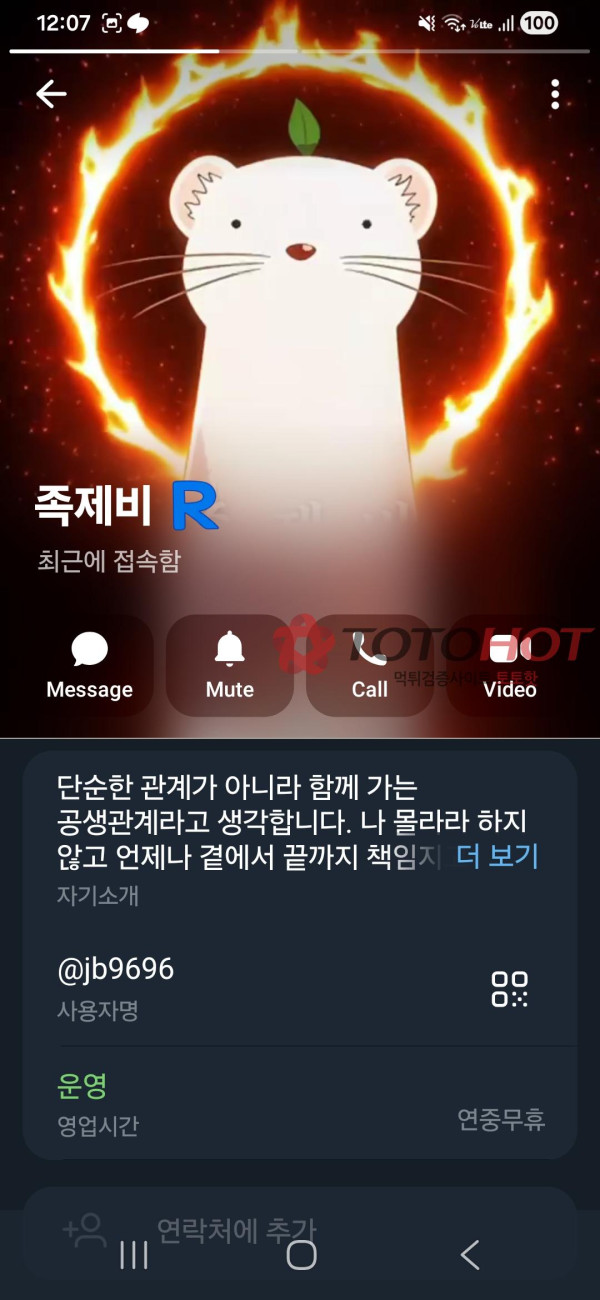Show the QR code for @jb9696
This screenshot has width=600, height=1300.
pyautogui.click(x=510, y=988)
